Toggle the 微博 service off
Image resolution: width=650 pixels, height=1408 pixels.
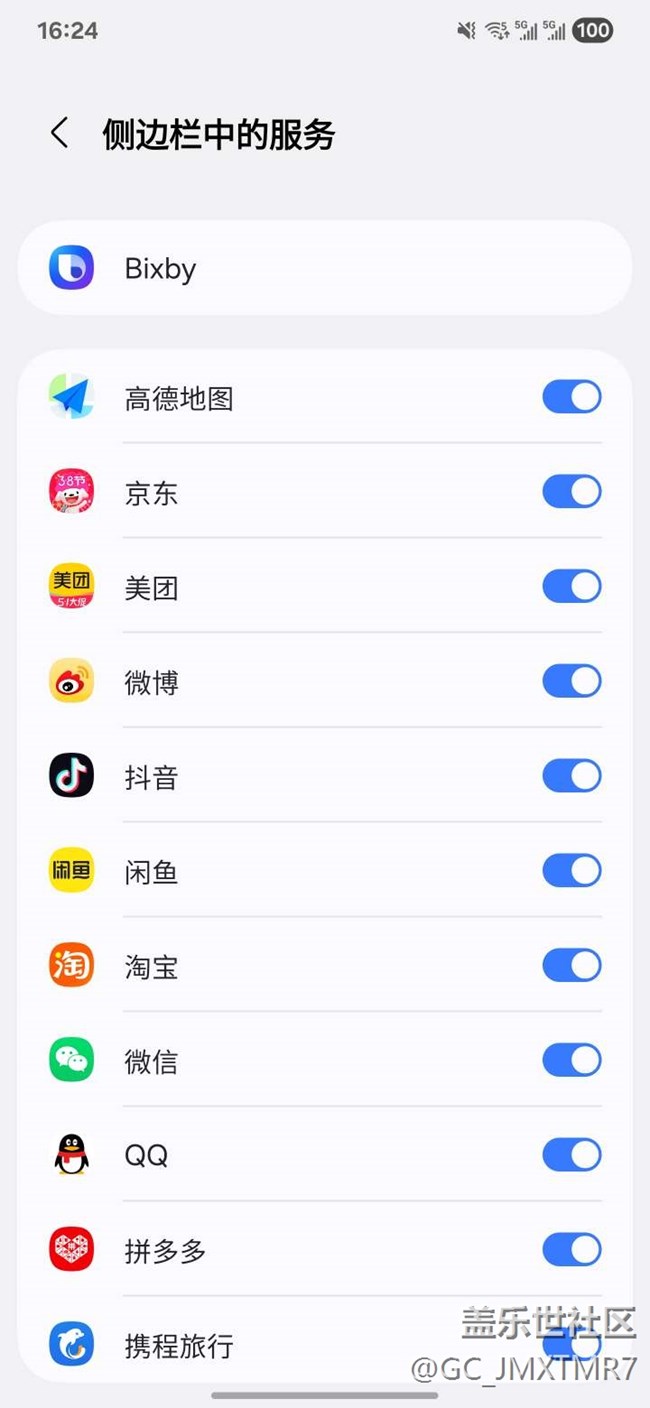click(x=571, y=681)
